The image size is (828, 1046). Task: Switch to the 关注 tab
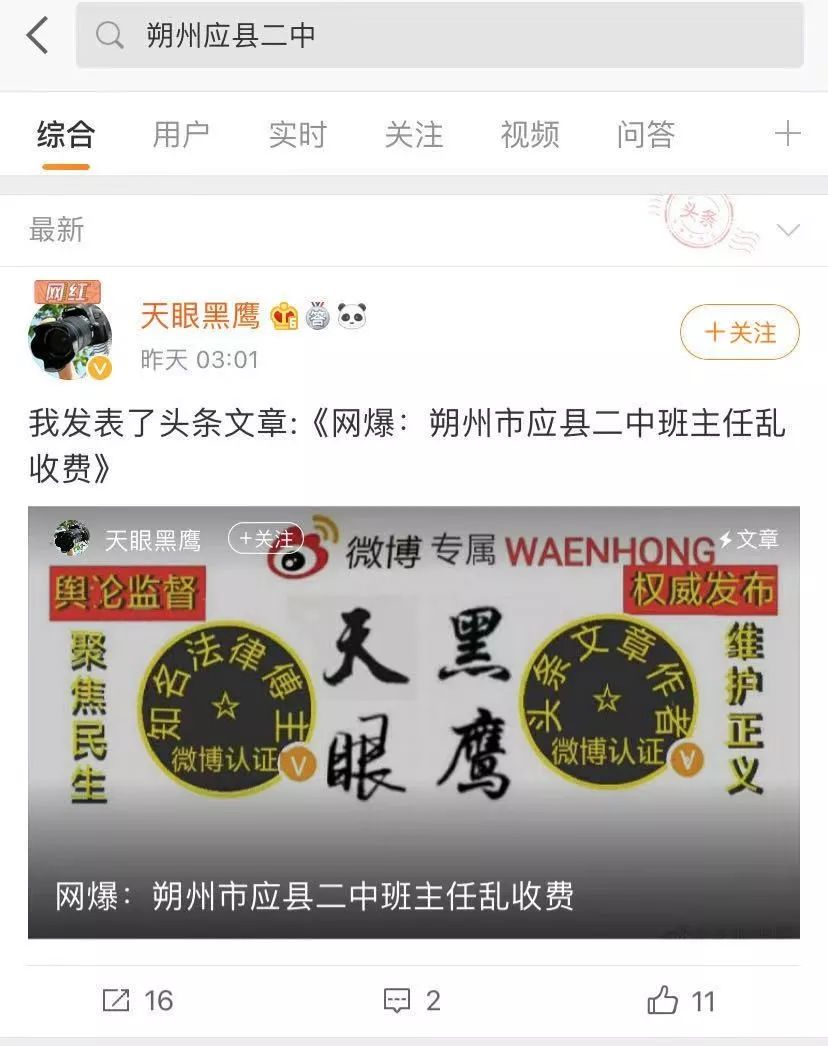(x=413, y=134)
